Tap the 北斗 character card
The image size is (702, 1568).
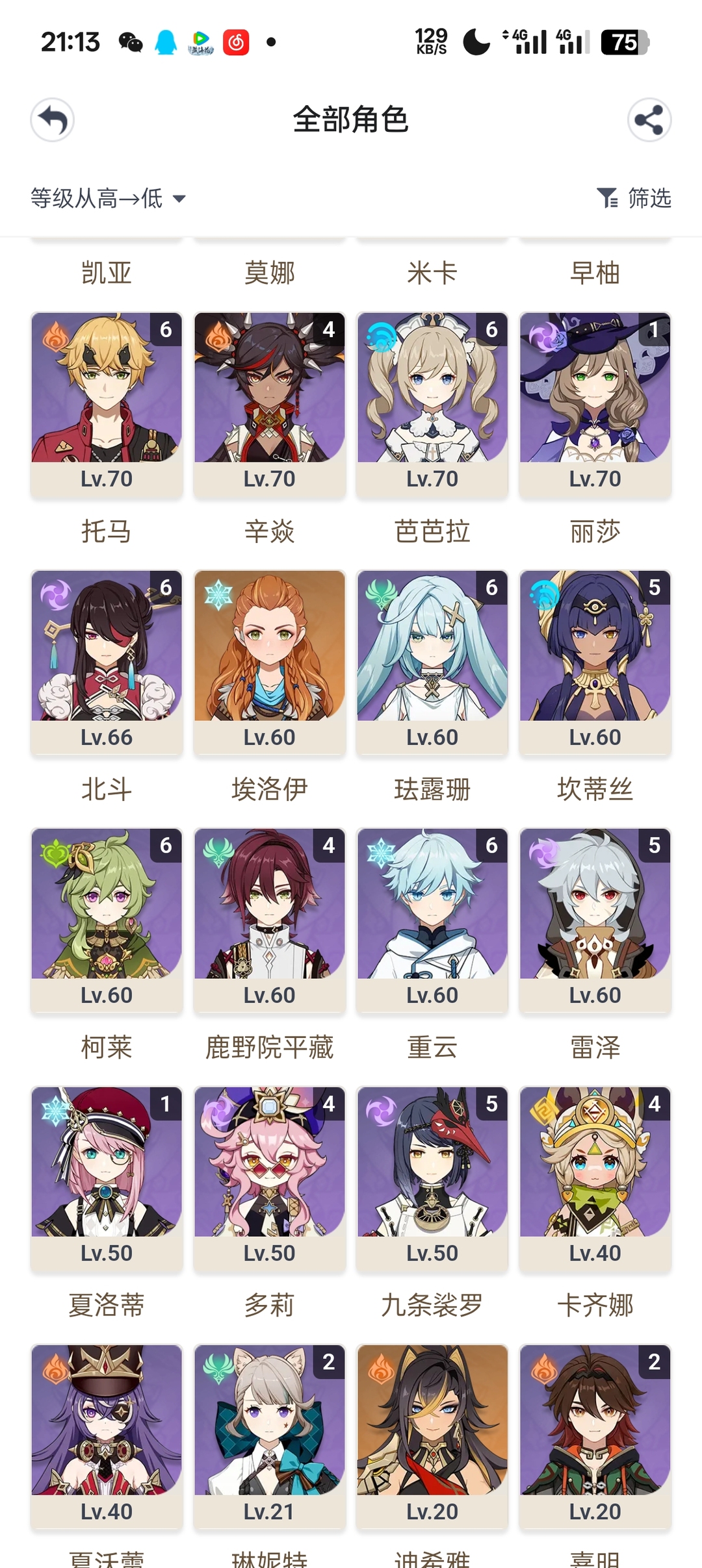point(107,663)
